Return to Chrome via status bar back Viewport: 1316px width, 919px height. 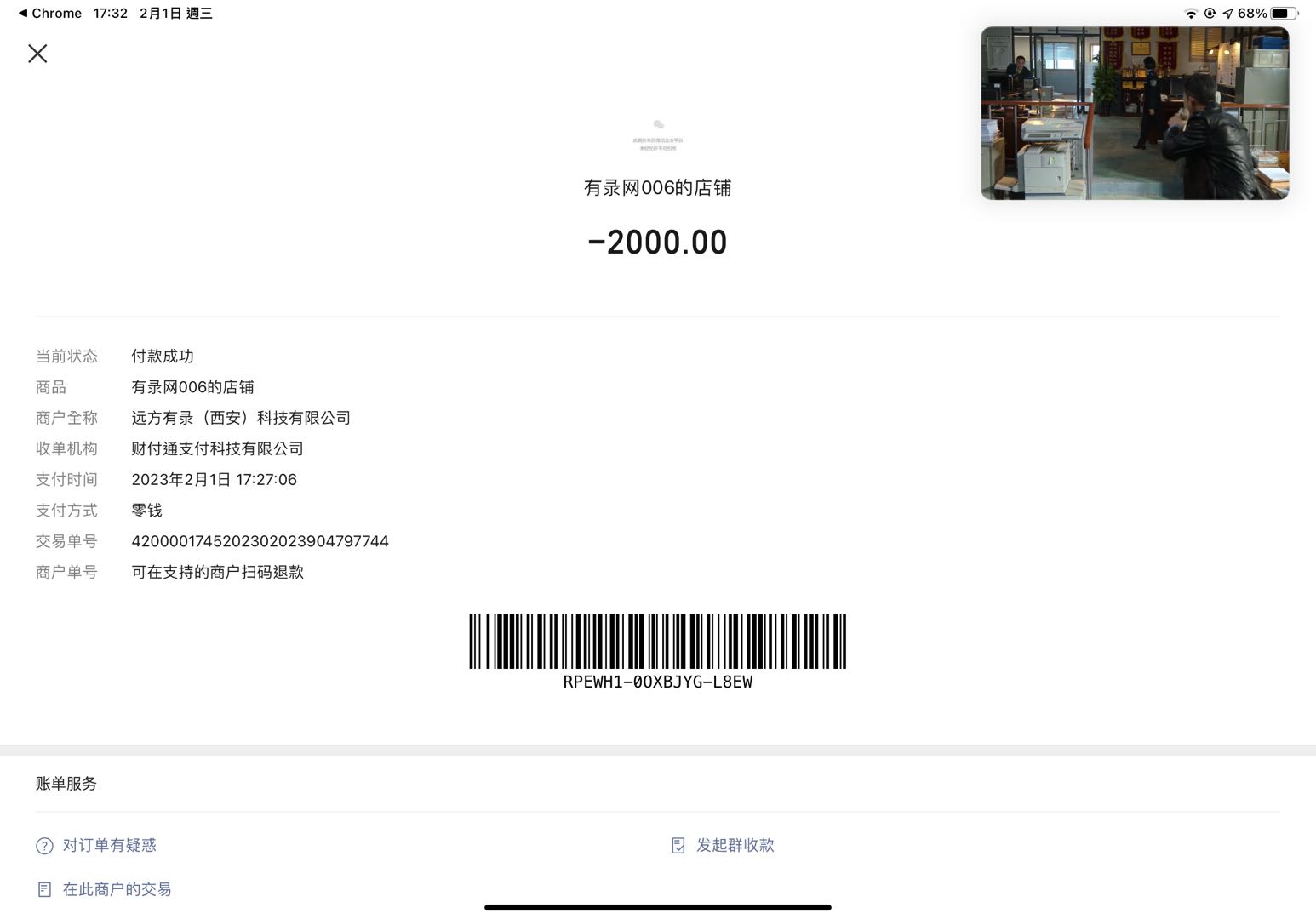pyautogui.click(x=49, y=13)
